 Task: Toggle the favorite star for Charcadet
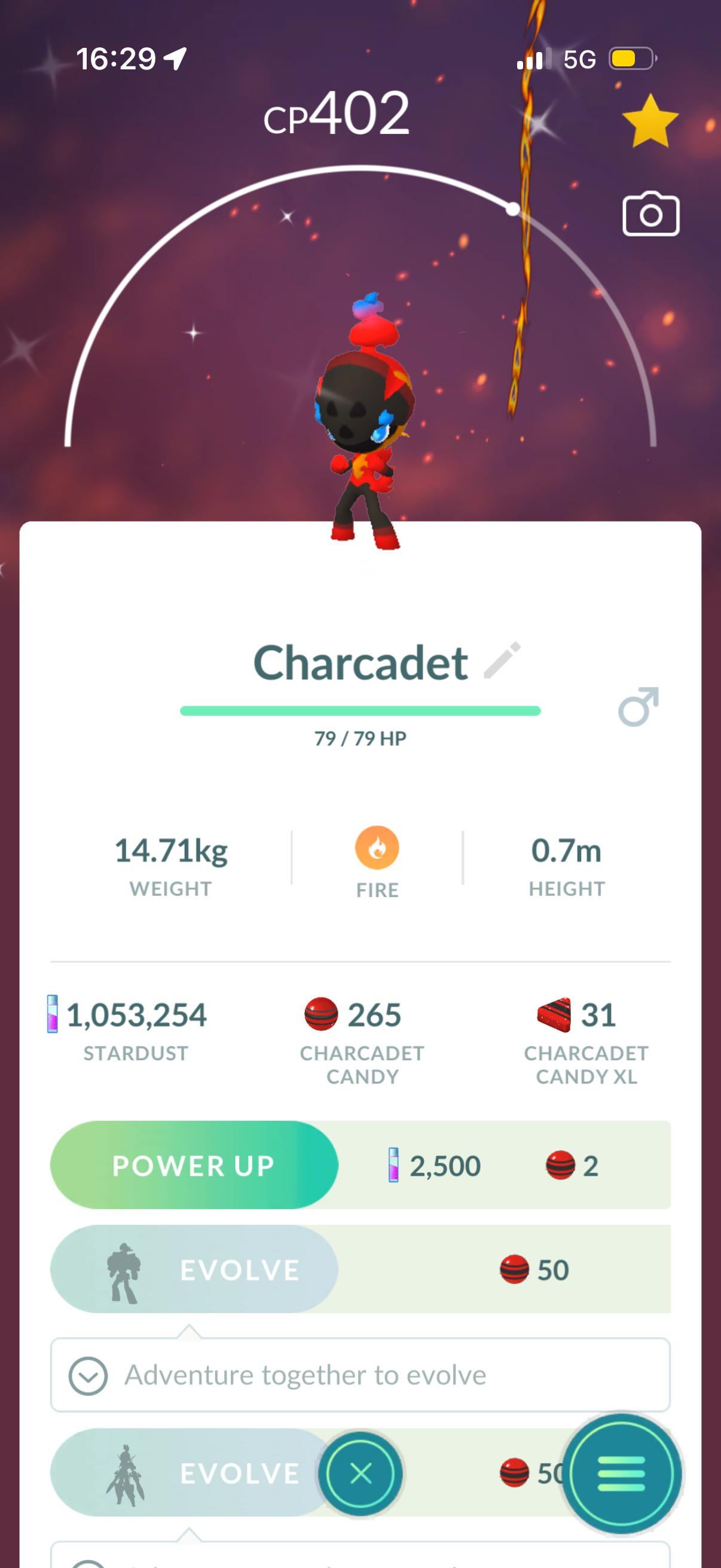[650, 122]
